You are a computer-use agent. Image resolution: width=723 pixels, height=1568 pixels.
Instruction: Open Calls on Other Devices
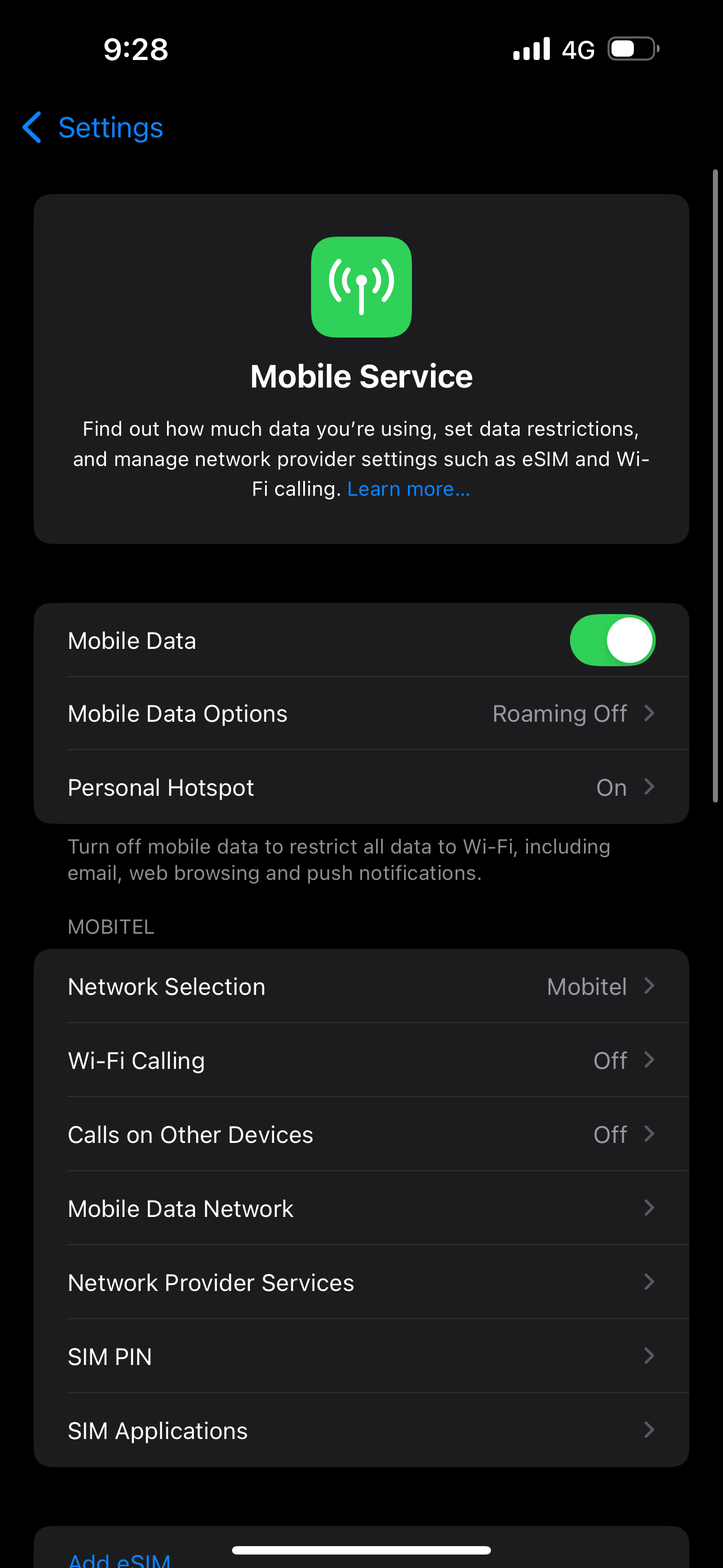pyautogui.click(x=361, y=1135)
